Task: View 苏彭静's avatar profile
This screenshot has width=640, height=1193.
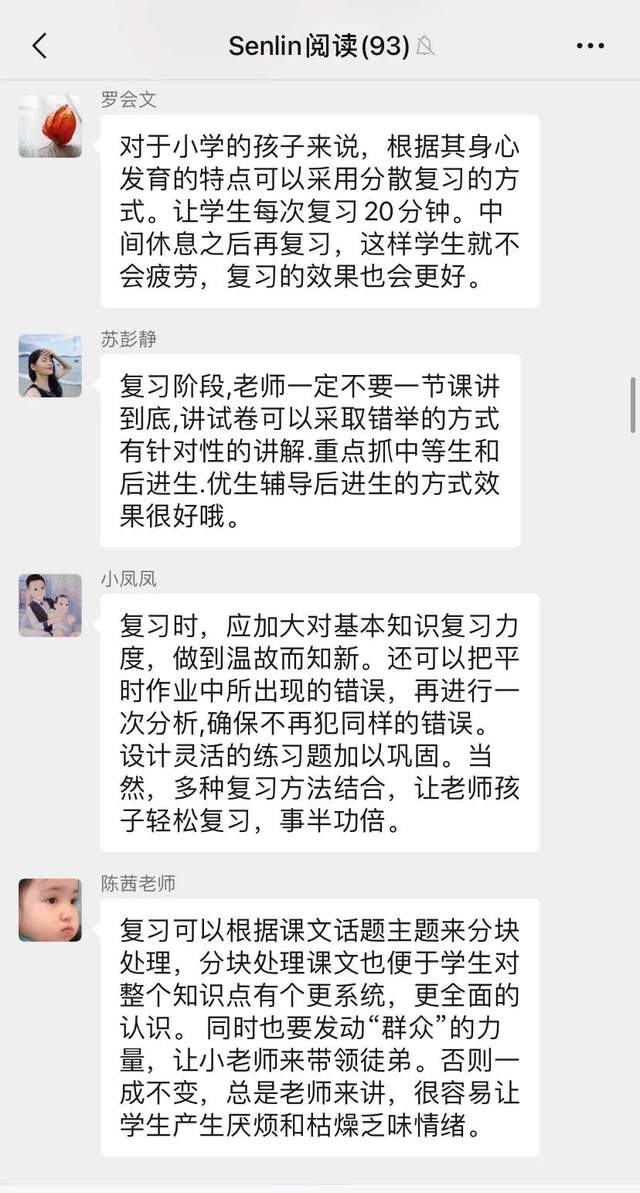Action: [x=50, y=366]
